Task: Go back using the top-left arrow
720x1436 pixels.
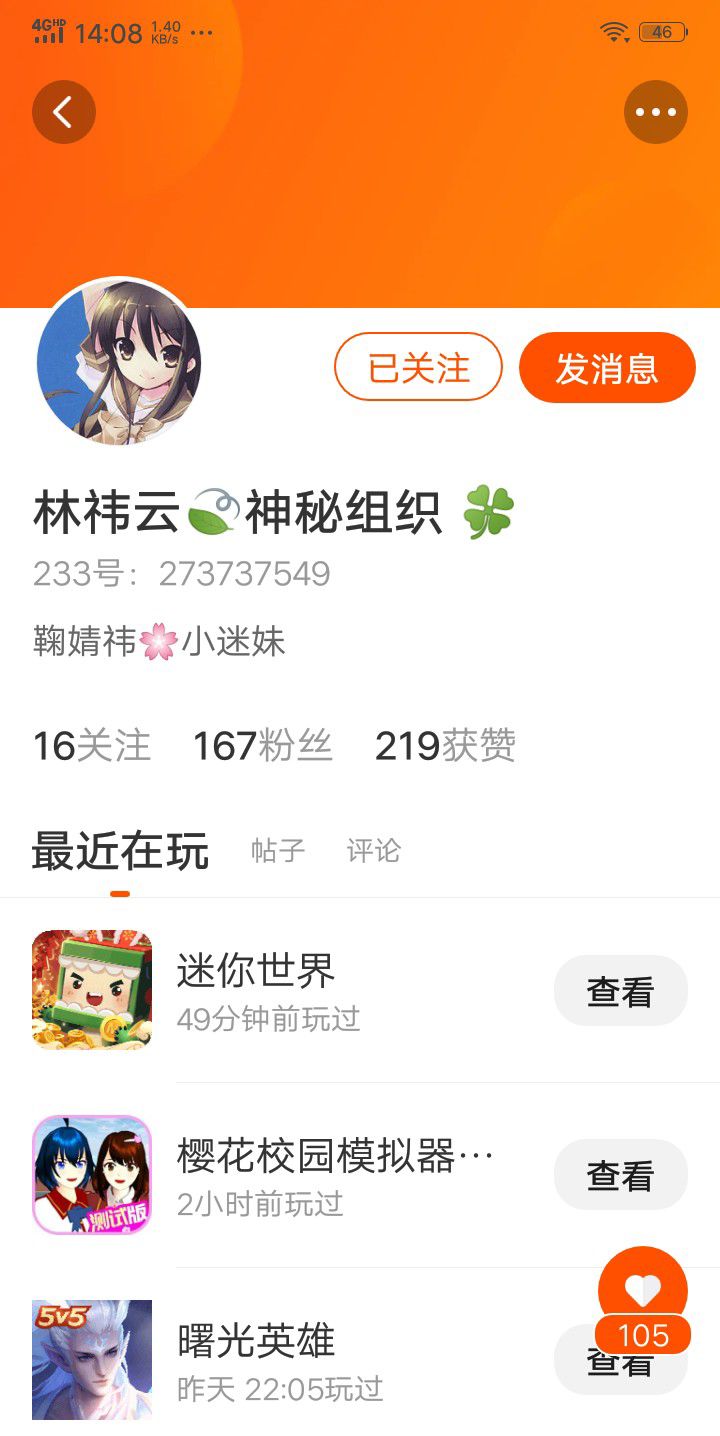Action: click(63, 112)
